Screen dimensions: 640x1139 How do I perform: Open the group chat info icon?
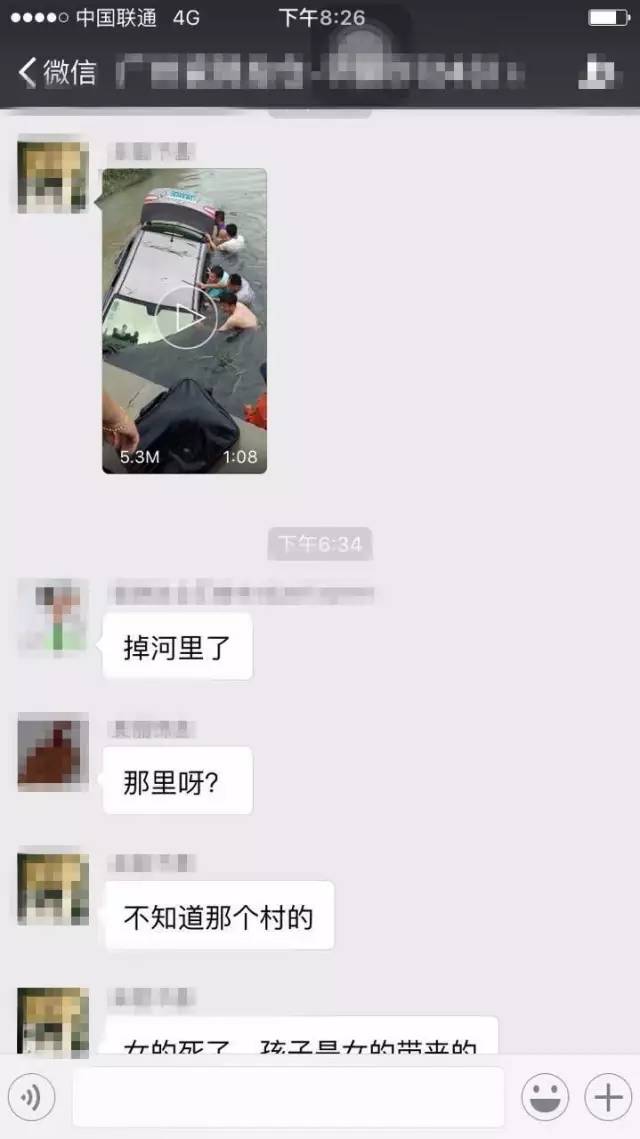point(597,72)
